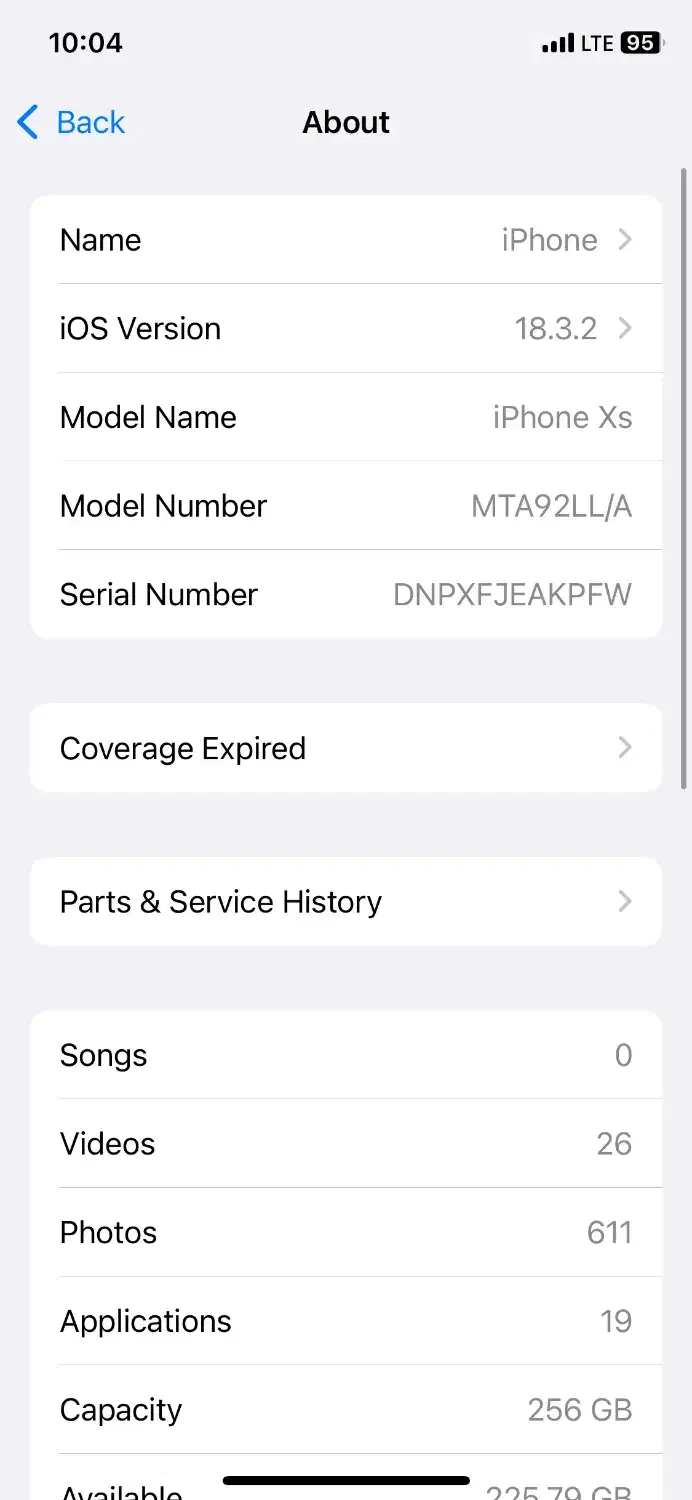This screenshot has height=1500, width=692.
Task: Open the Name row to rename device
Action: pyautogui.click(x=346, y=240)
